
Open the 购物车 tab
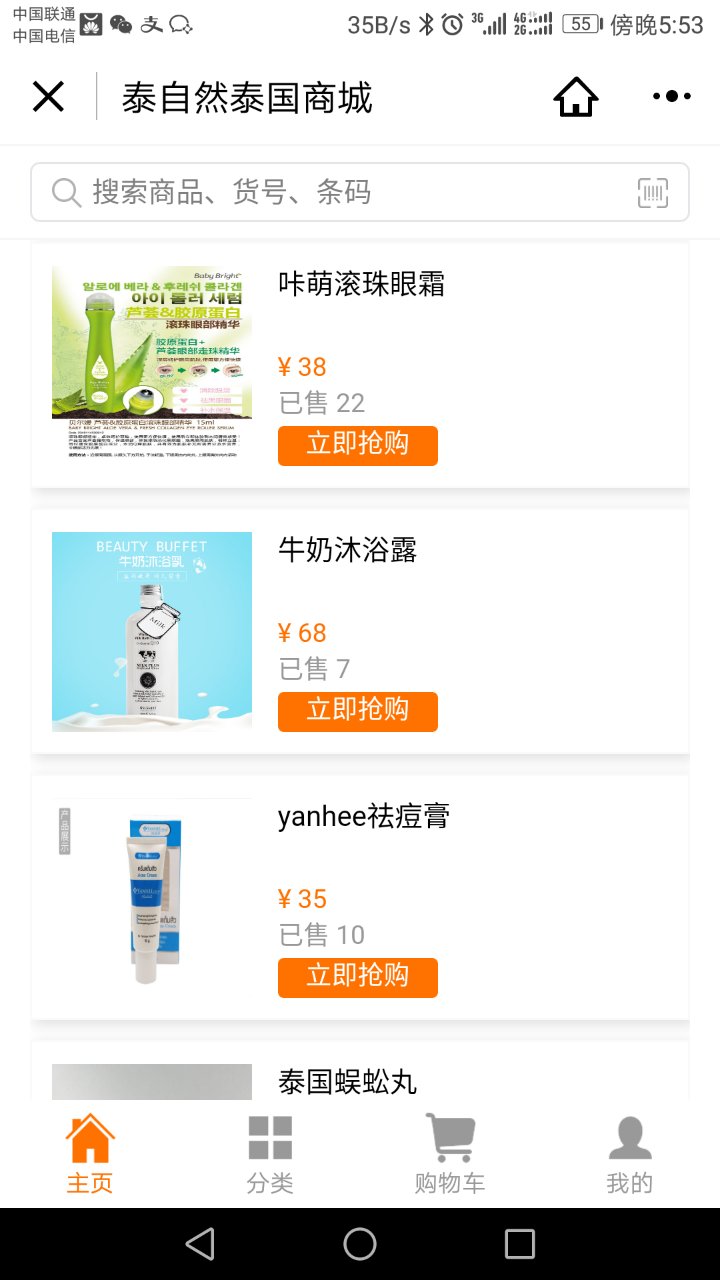pos(450,1155)
